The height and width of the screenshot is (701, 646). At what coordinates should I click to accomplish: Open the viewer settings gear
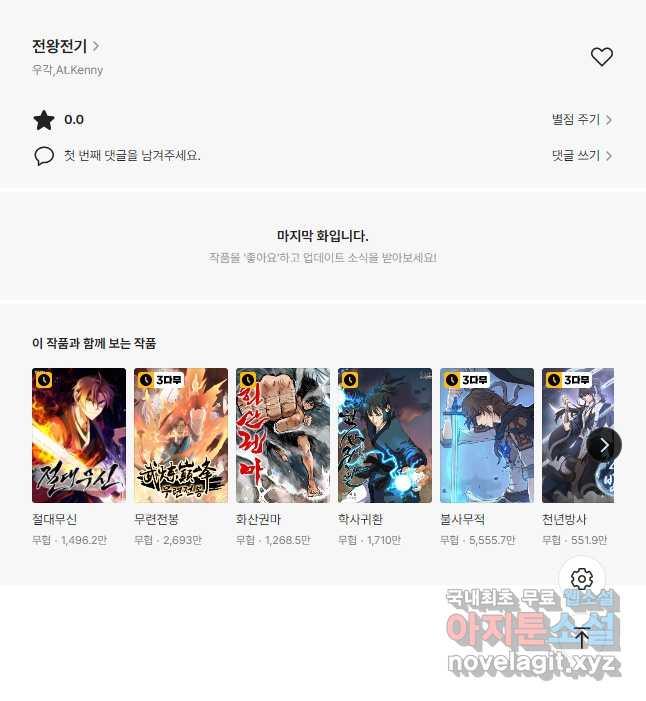(582, 579)
